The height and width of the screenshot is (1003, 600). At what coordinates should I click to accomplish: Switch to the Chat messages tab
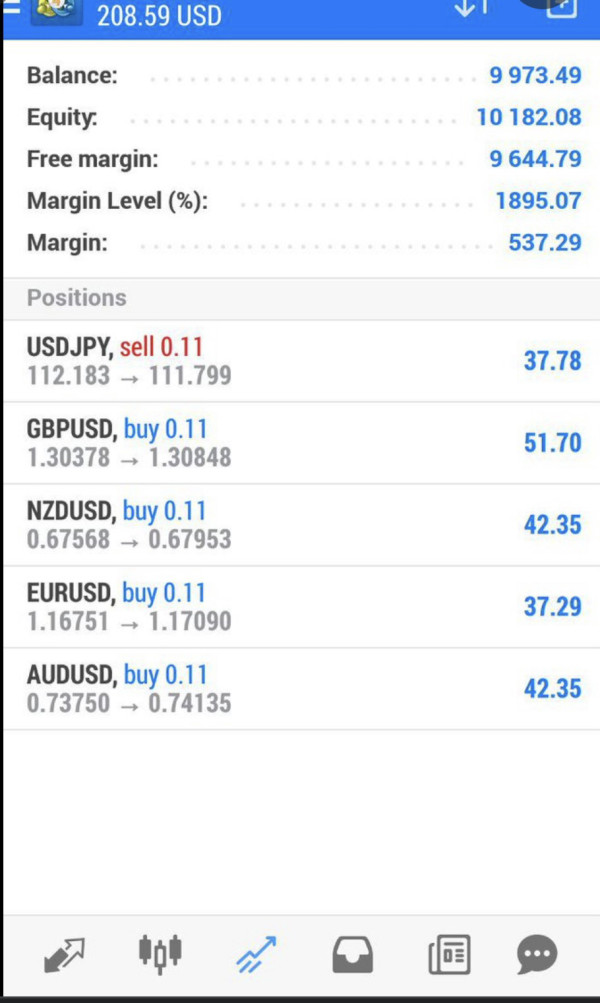tap(537, 955)
